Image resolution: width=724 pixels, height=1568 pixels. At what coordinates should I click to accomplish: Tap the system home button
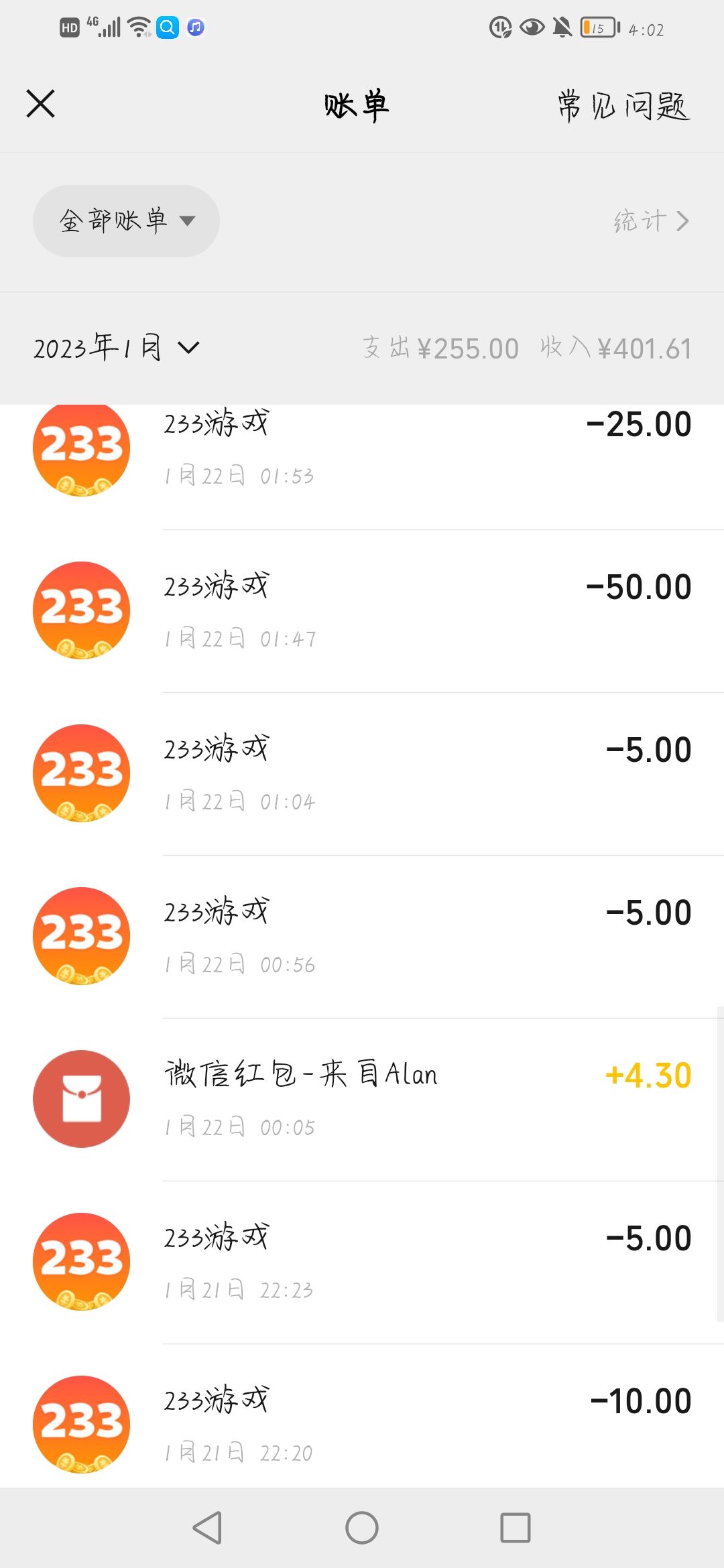click(x=362, y=1528)
